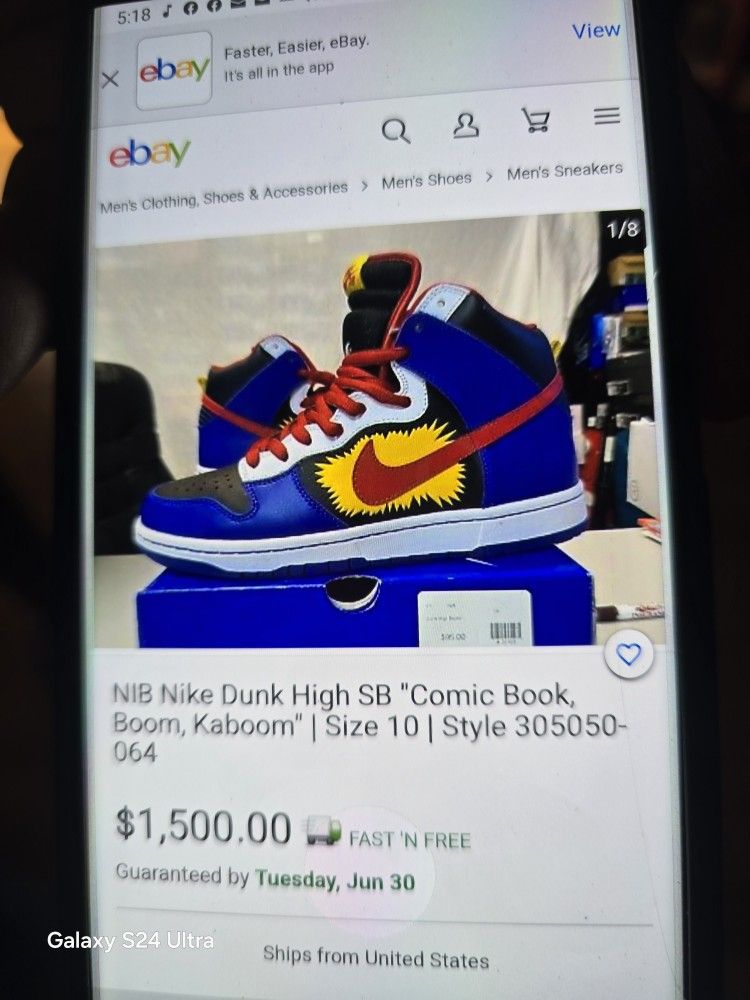This screenshot has height=1000, width=750.
Task: Tap View in the app banner
Action: coord(596,30)
